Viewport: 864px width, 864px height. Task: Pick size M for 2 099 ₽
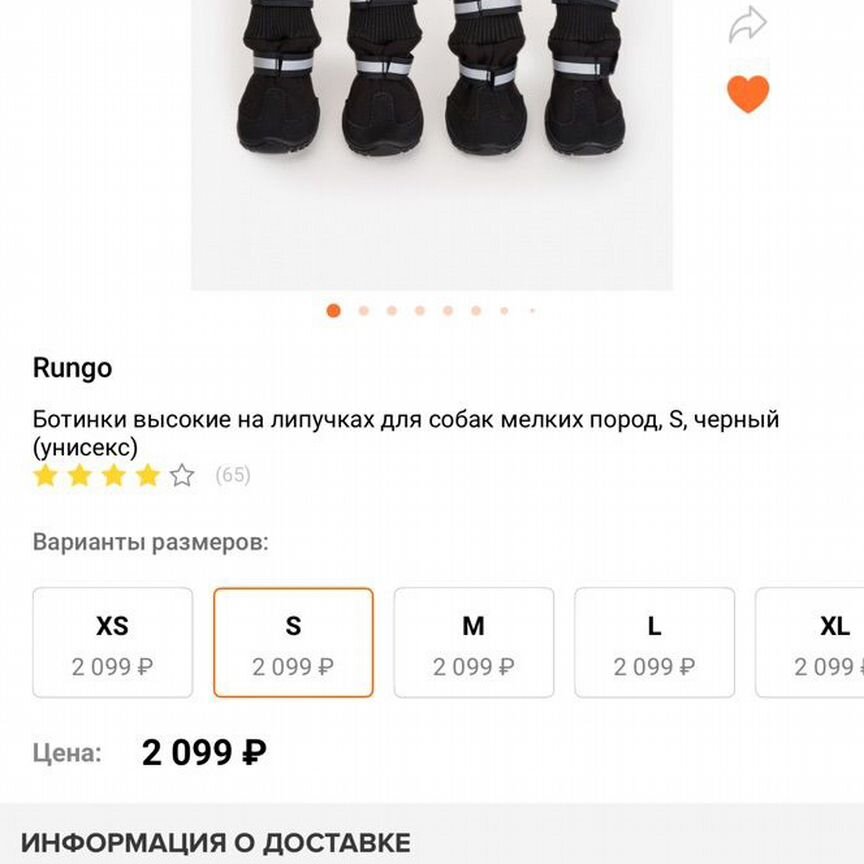tap(473, 642)
